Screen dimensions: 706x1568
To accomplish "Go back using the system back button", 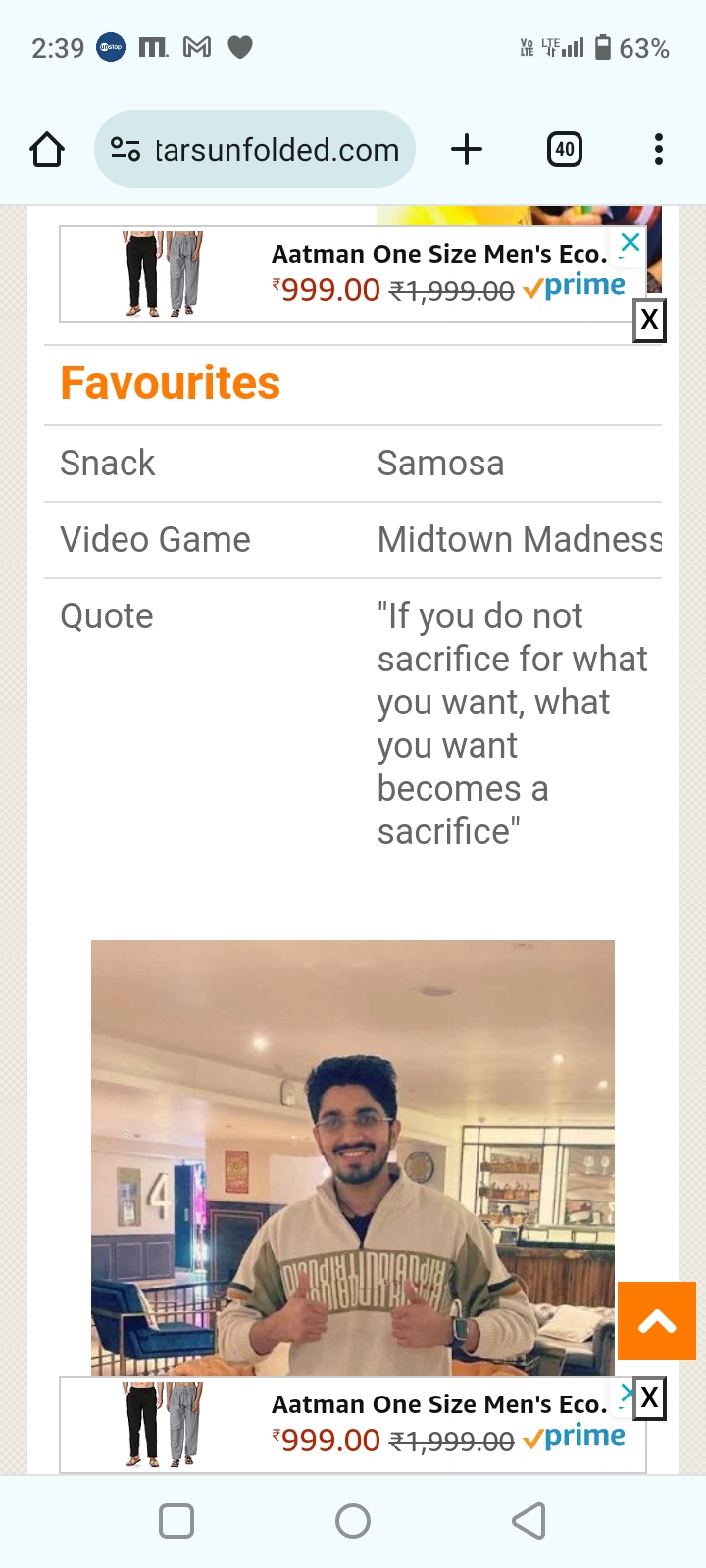I will [x=529, y=1521].
